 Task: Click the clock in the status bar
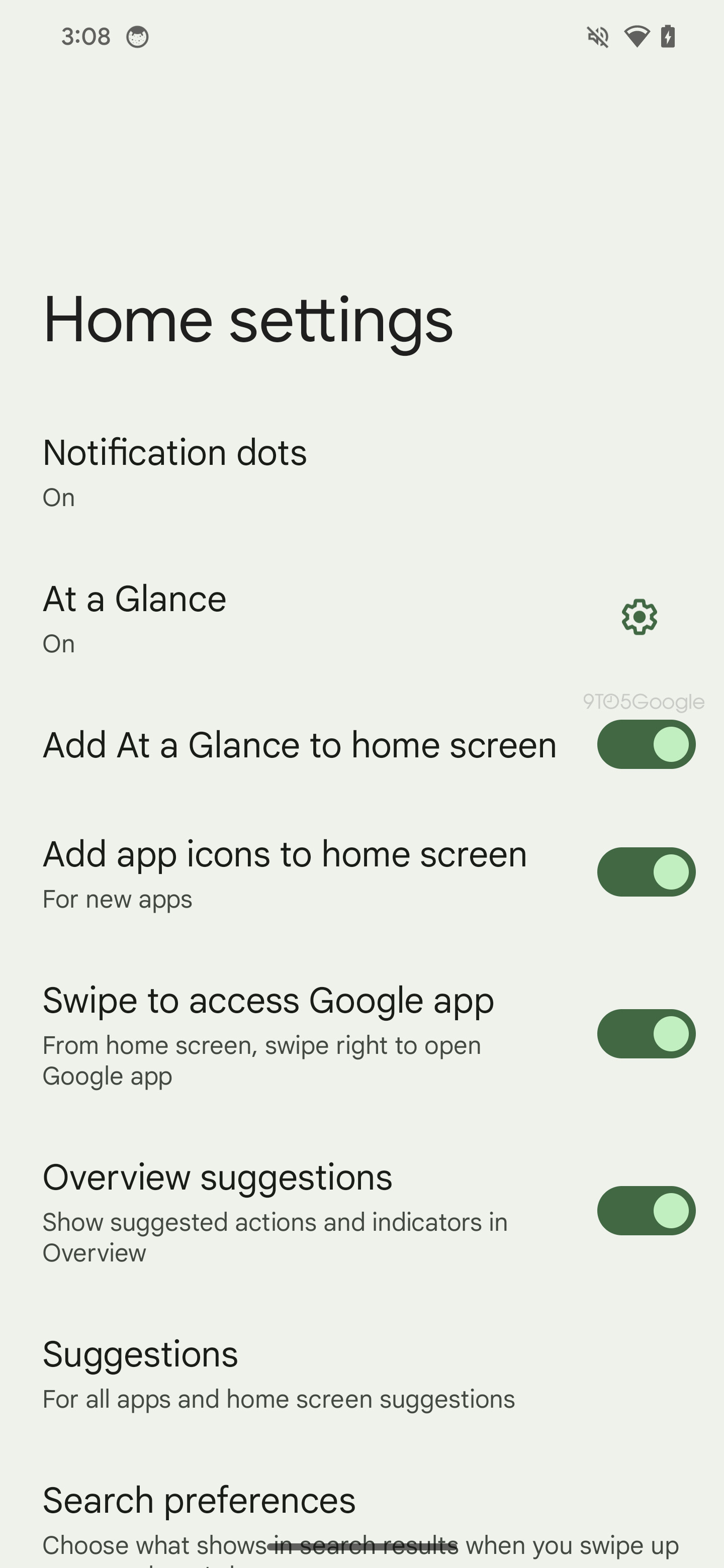[x=85, y=37]
